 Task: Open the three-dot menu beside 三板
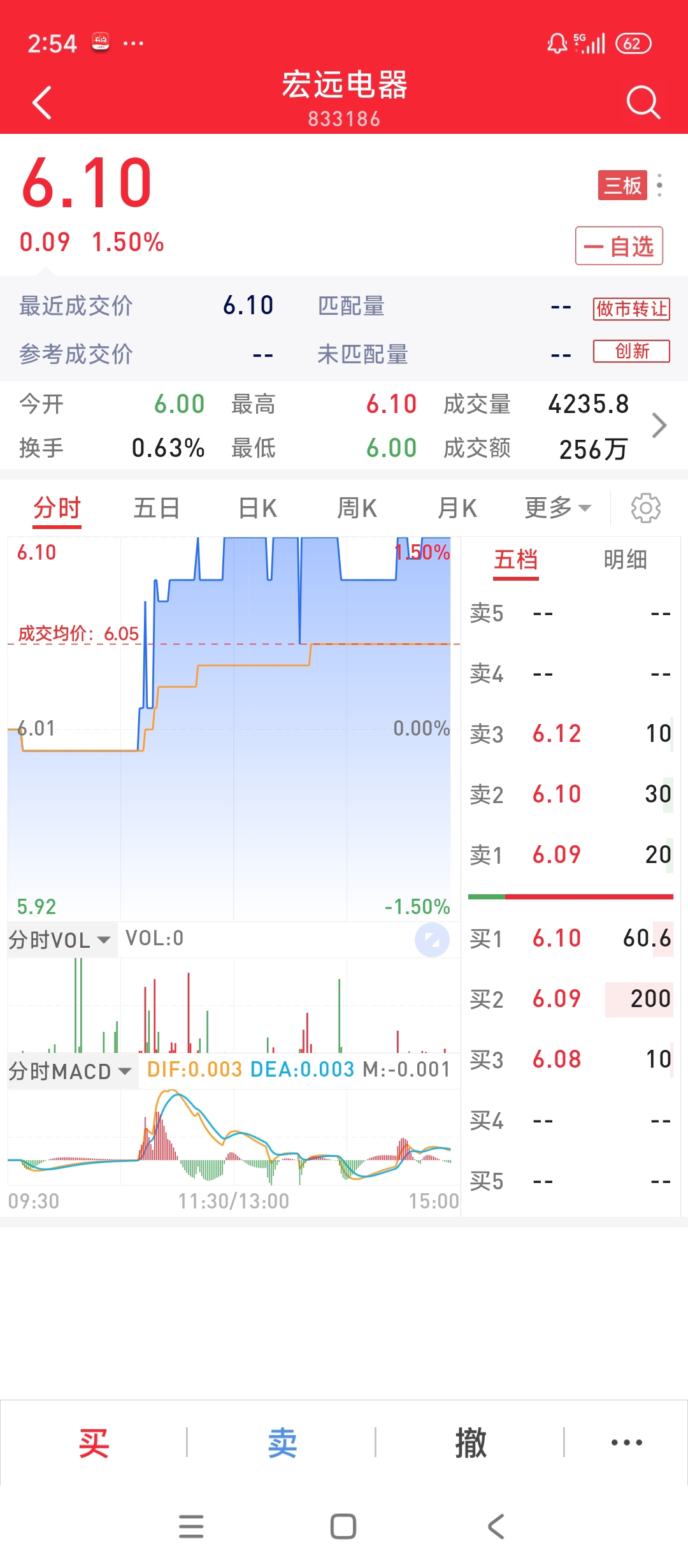pos(659,185)
